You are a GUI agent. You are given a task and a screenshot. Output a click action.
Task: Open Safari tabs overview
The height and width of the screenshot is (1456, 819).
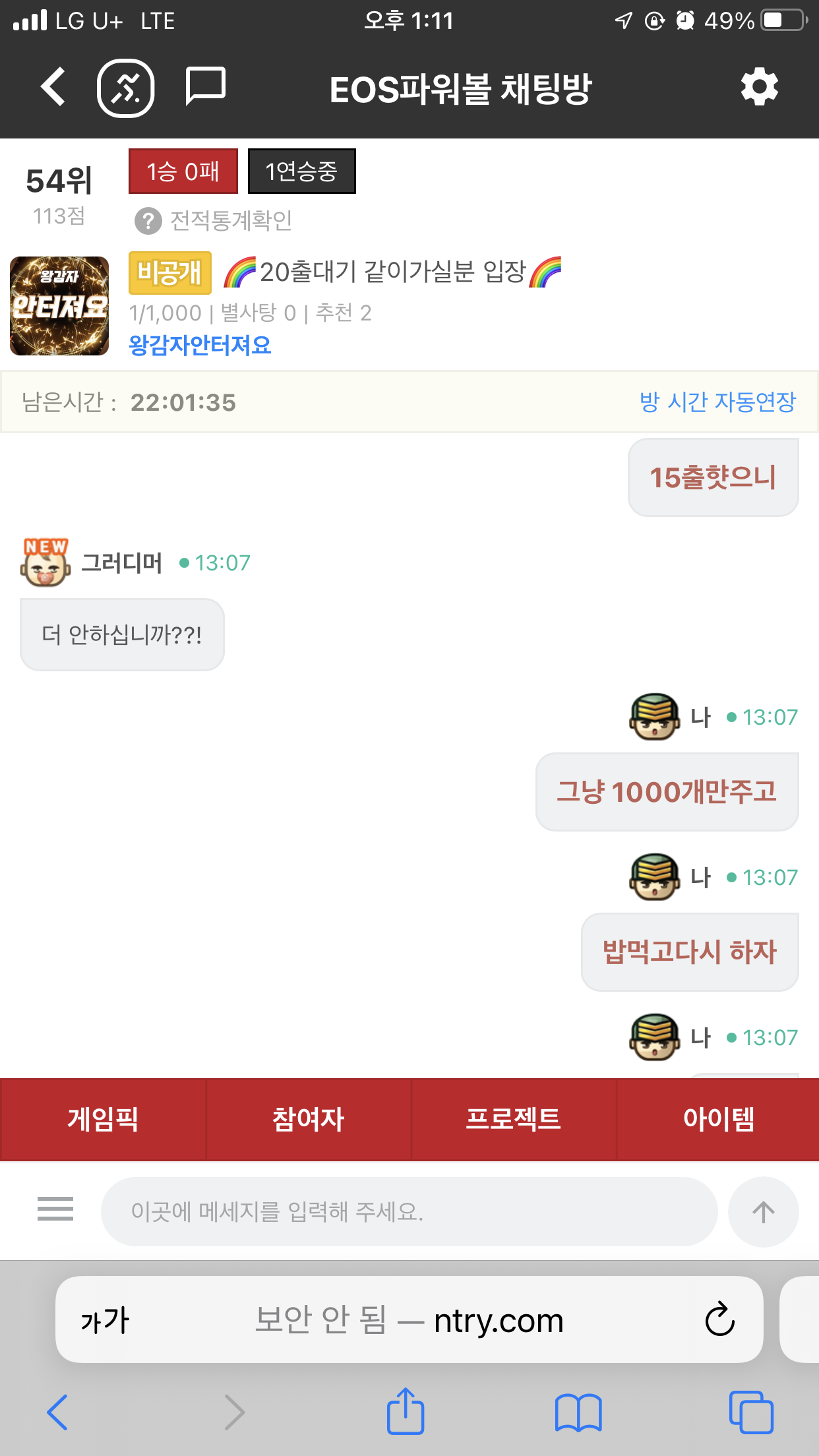tap(750, 1412)
